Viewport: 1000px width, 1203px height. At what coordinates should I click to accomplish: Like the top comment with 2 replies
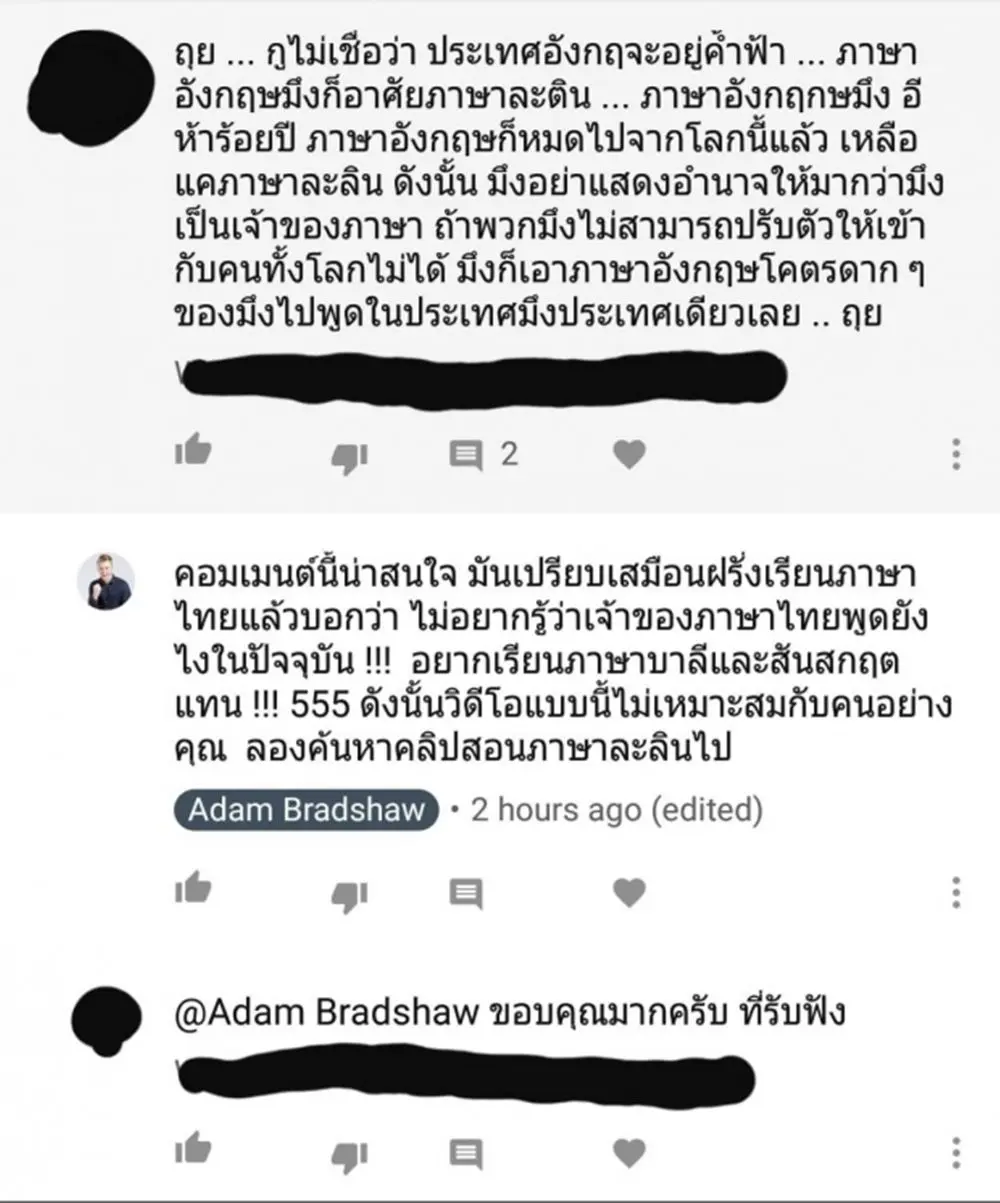pos(193,452)
